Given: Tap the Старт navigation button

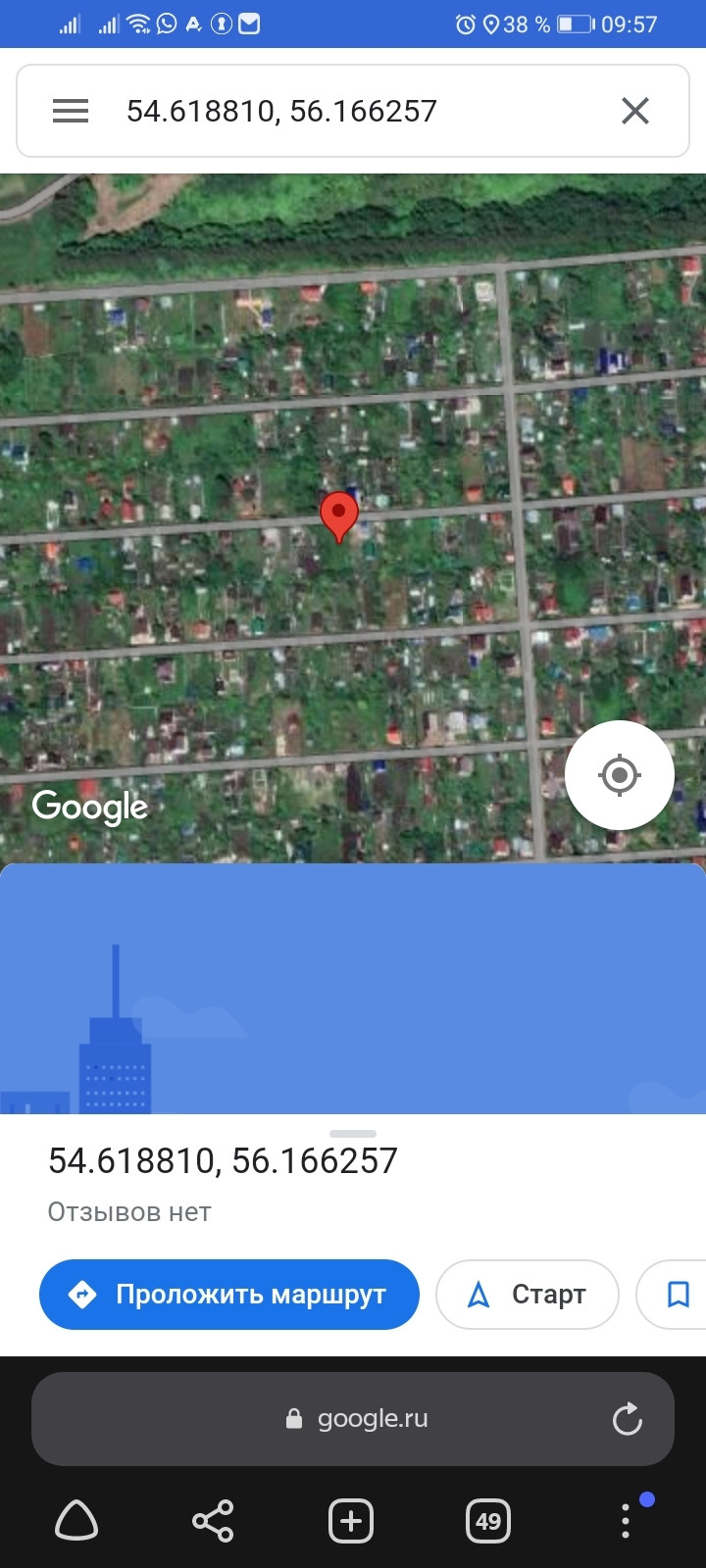Looking at the screenshot, I should pos(528,1295).
